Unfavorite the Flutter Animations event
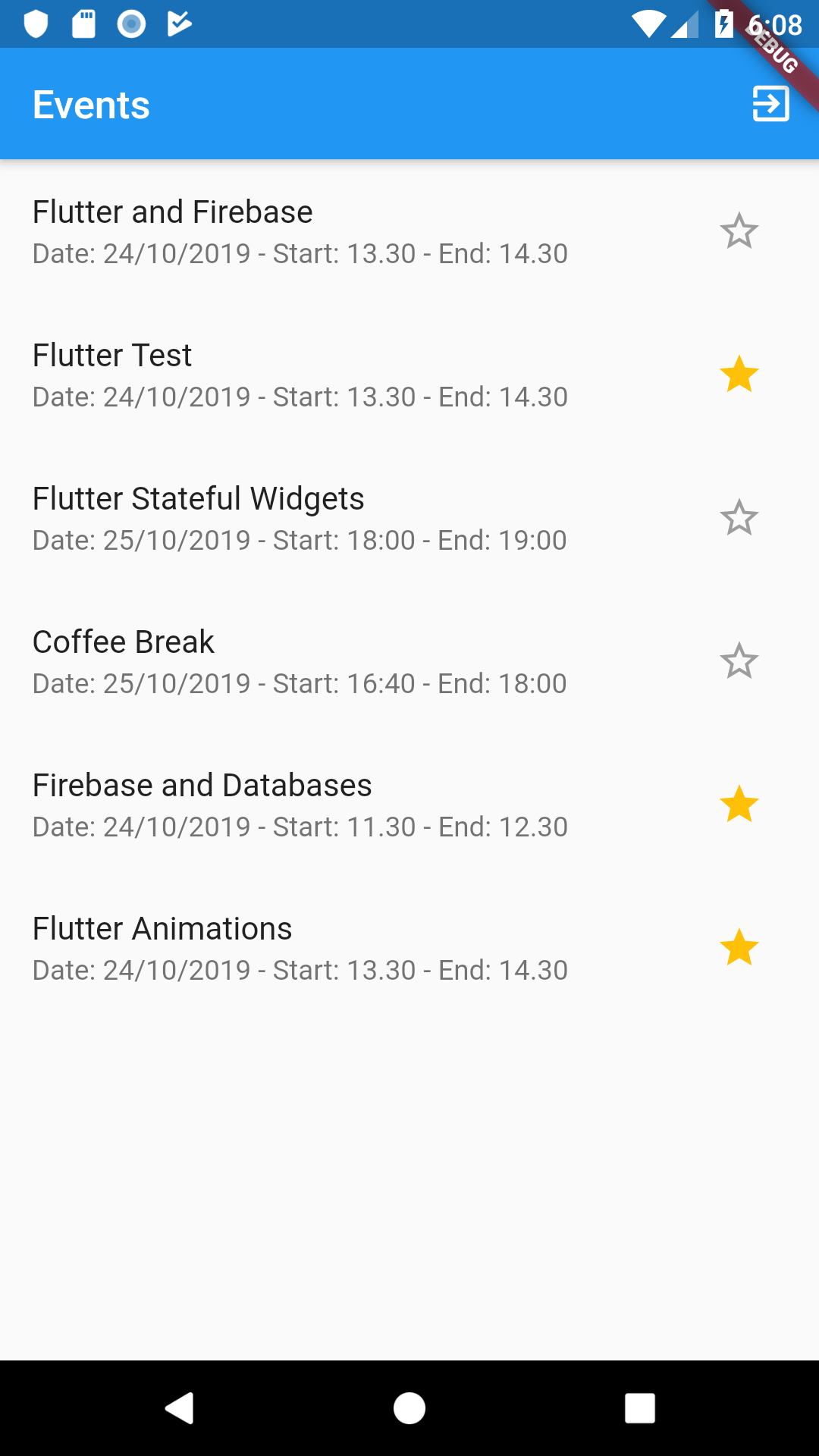Screen dimensions: 819x1456 click(739, 948)
